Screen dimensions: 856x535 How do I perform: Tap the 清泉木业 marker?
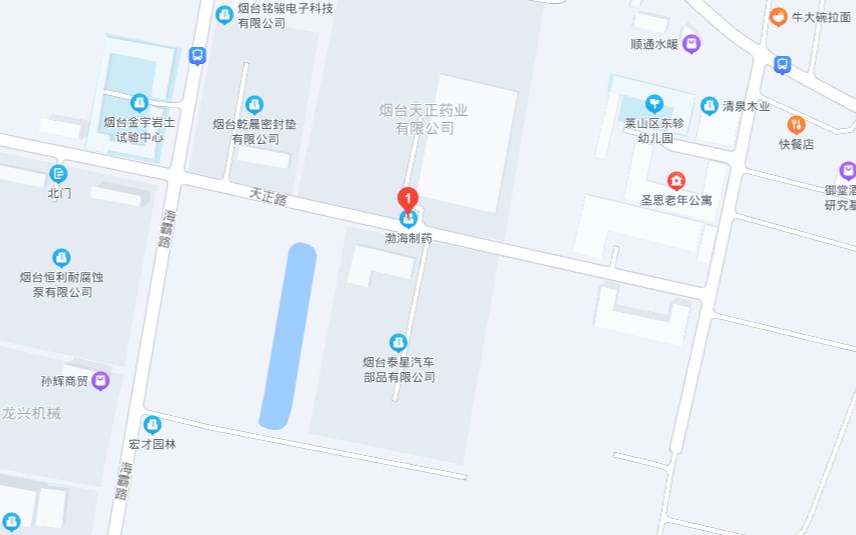[709, 105]
